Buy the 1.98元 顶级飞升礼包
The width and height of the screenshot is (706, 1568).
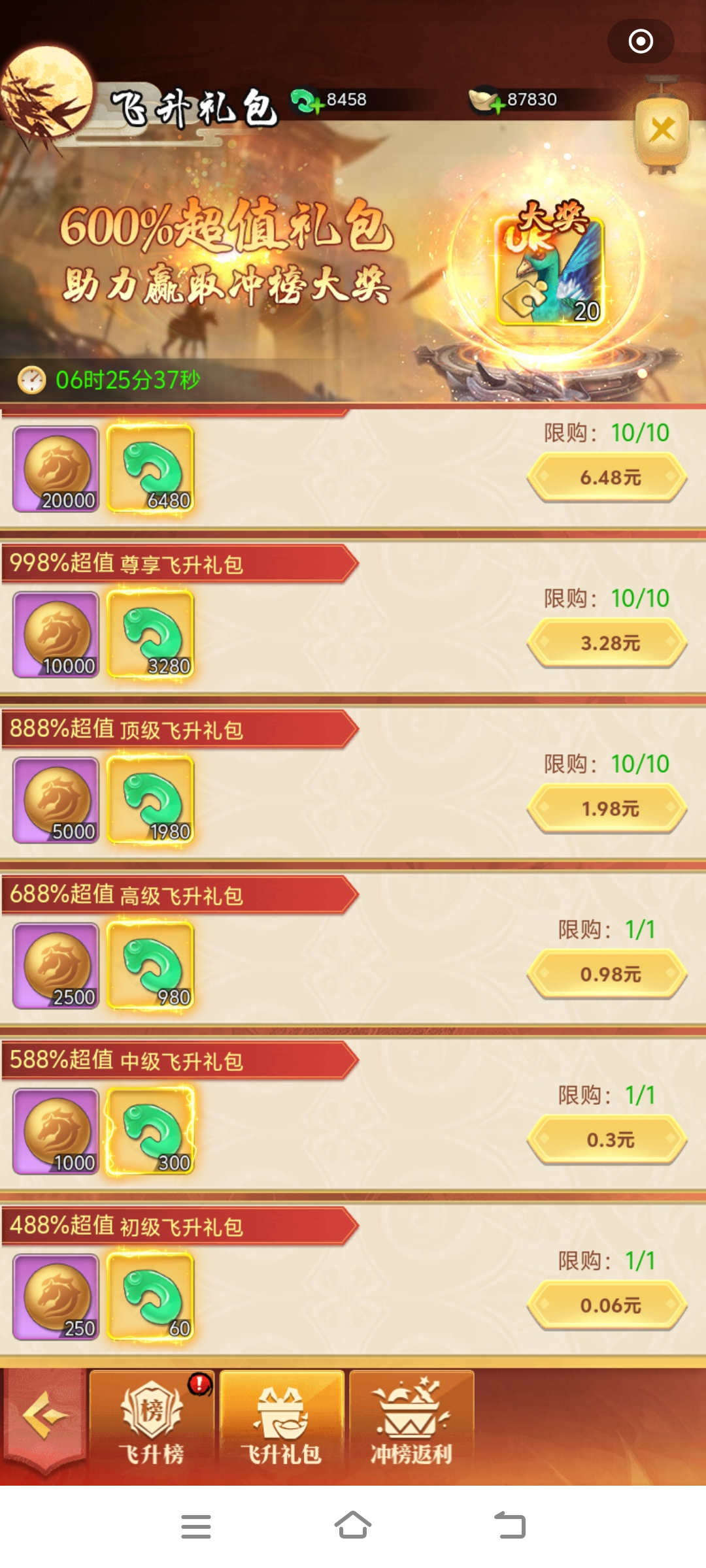[x=607, y=809]
